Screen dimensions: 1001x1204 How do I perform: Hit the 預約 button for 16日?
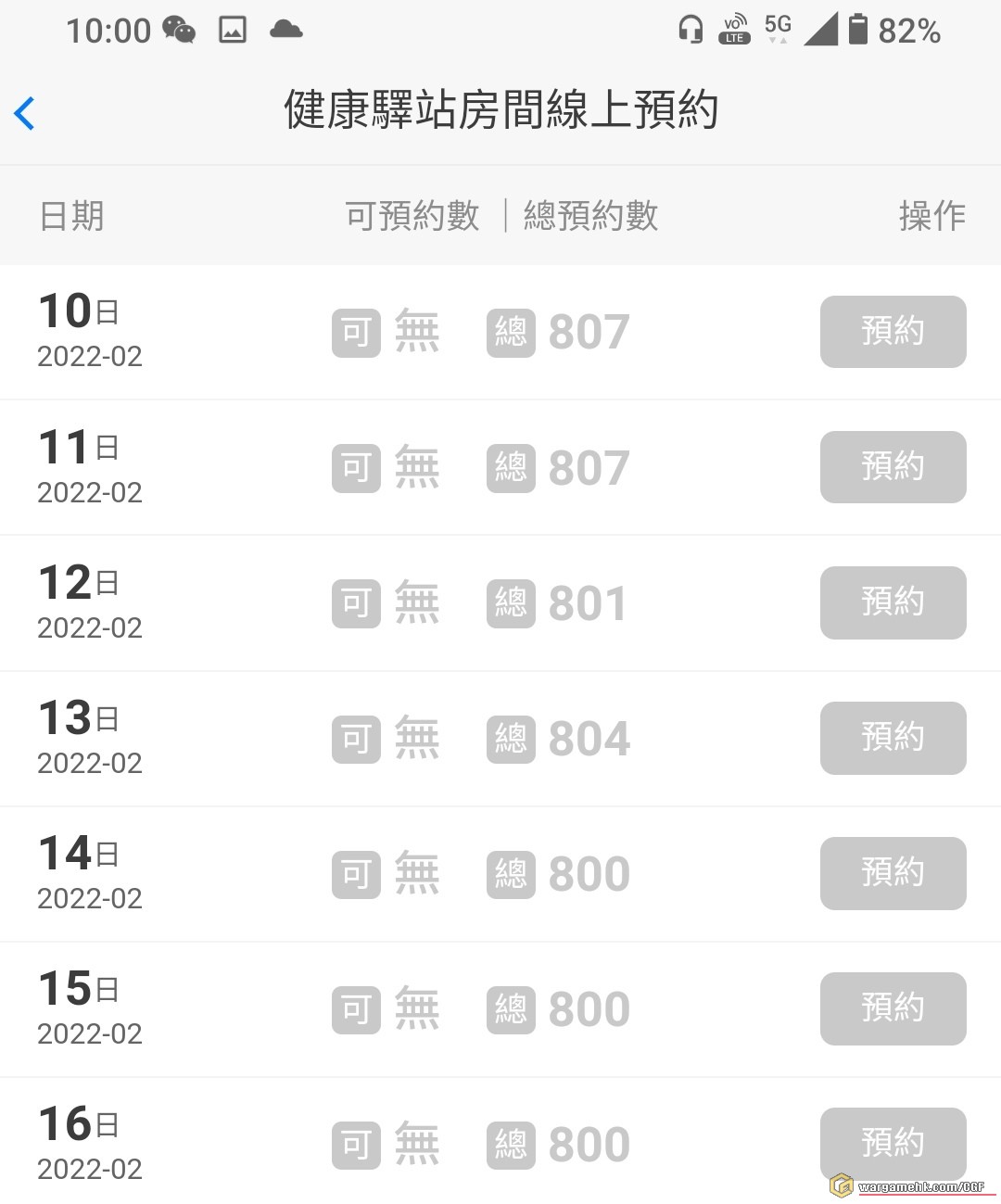click(x=893, y=1143)
